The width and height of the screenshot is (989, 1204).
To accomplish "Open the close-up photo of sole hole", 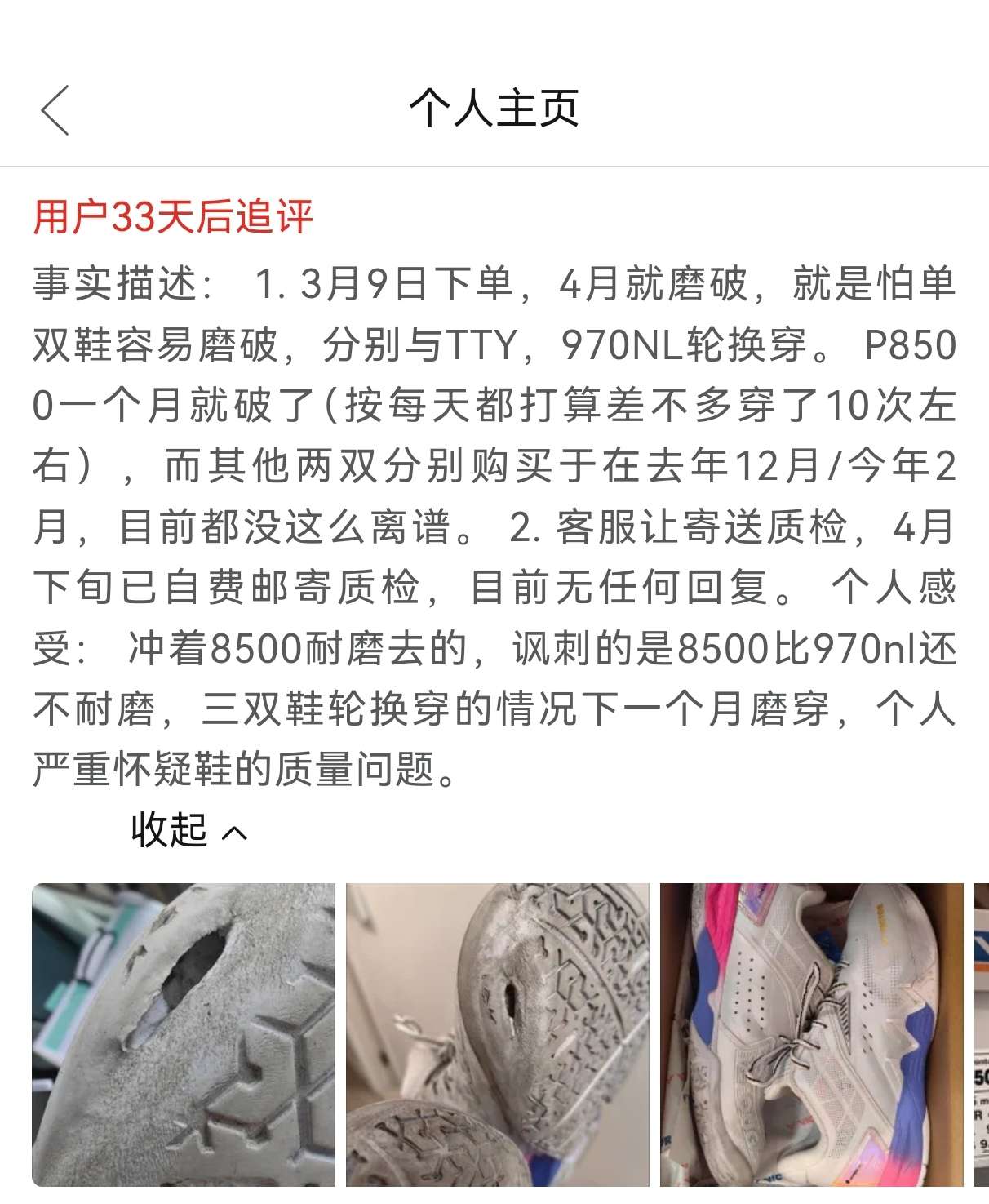I will (x=184, y=1034).
